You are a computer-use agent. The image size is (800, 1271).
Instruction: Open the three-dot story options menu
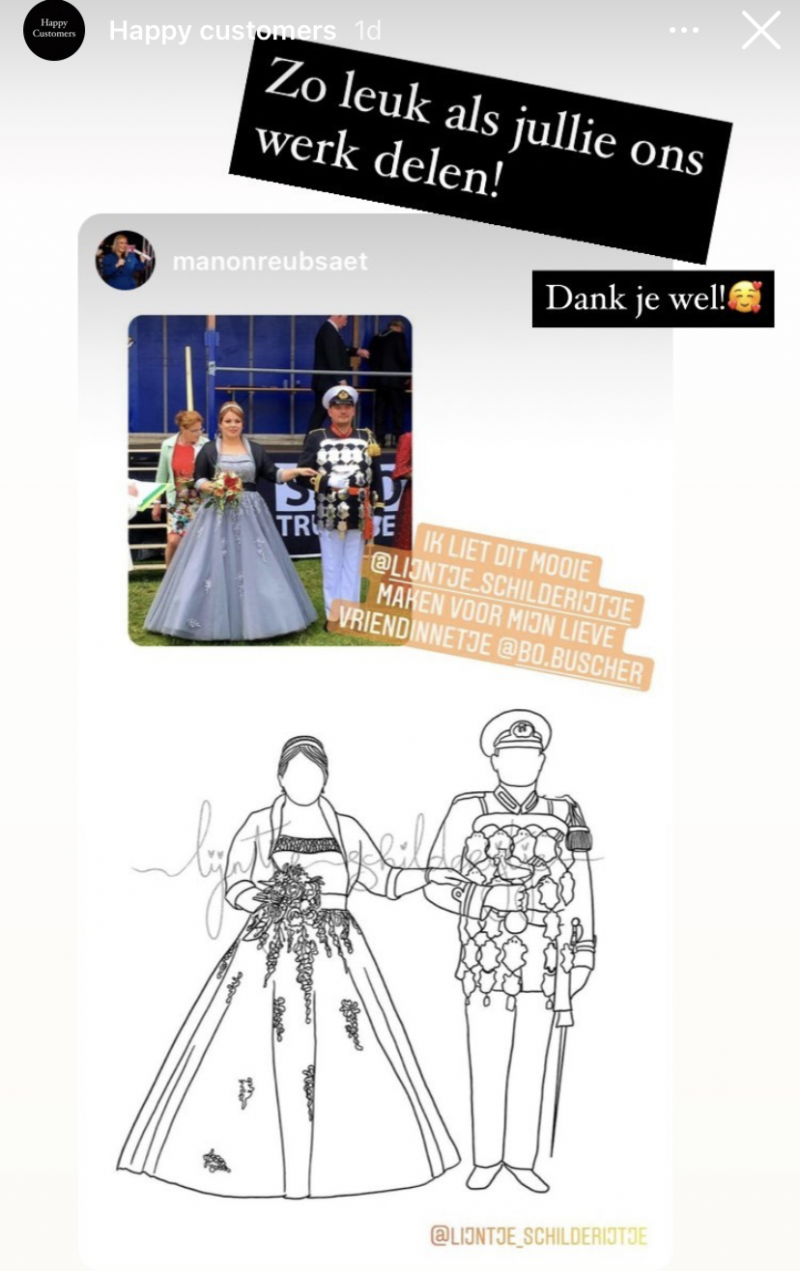[684, 31]
